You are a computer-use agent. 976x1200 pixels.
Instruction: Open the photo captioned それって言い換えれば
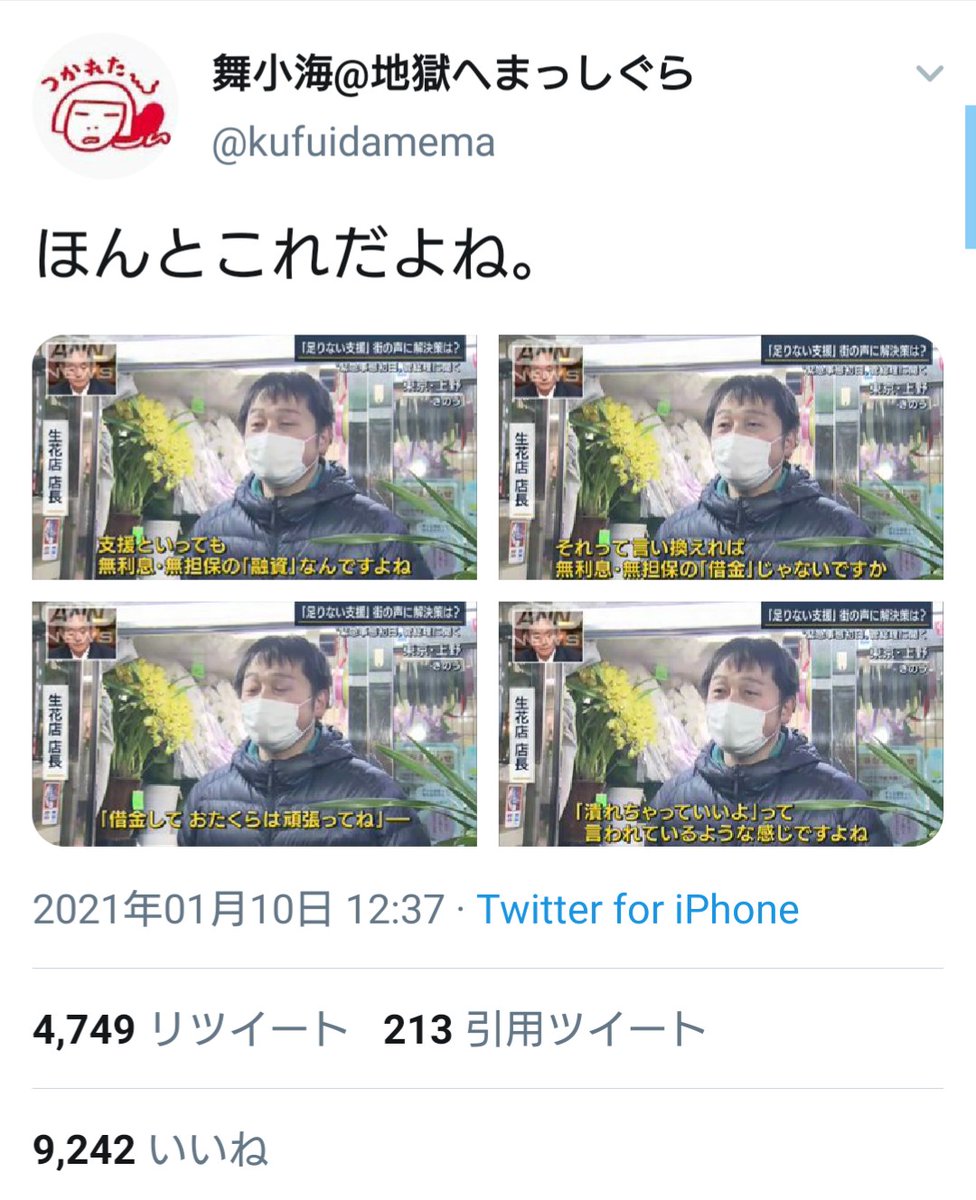click(x=720, y=457)
